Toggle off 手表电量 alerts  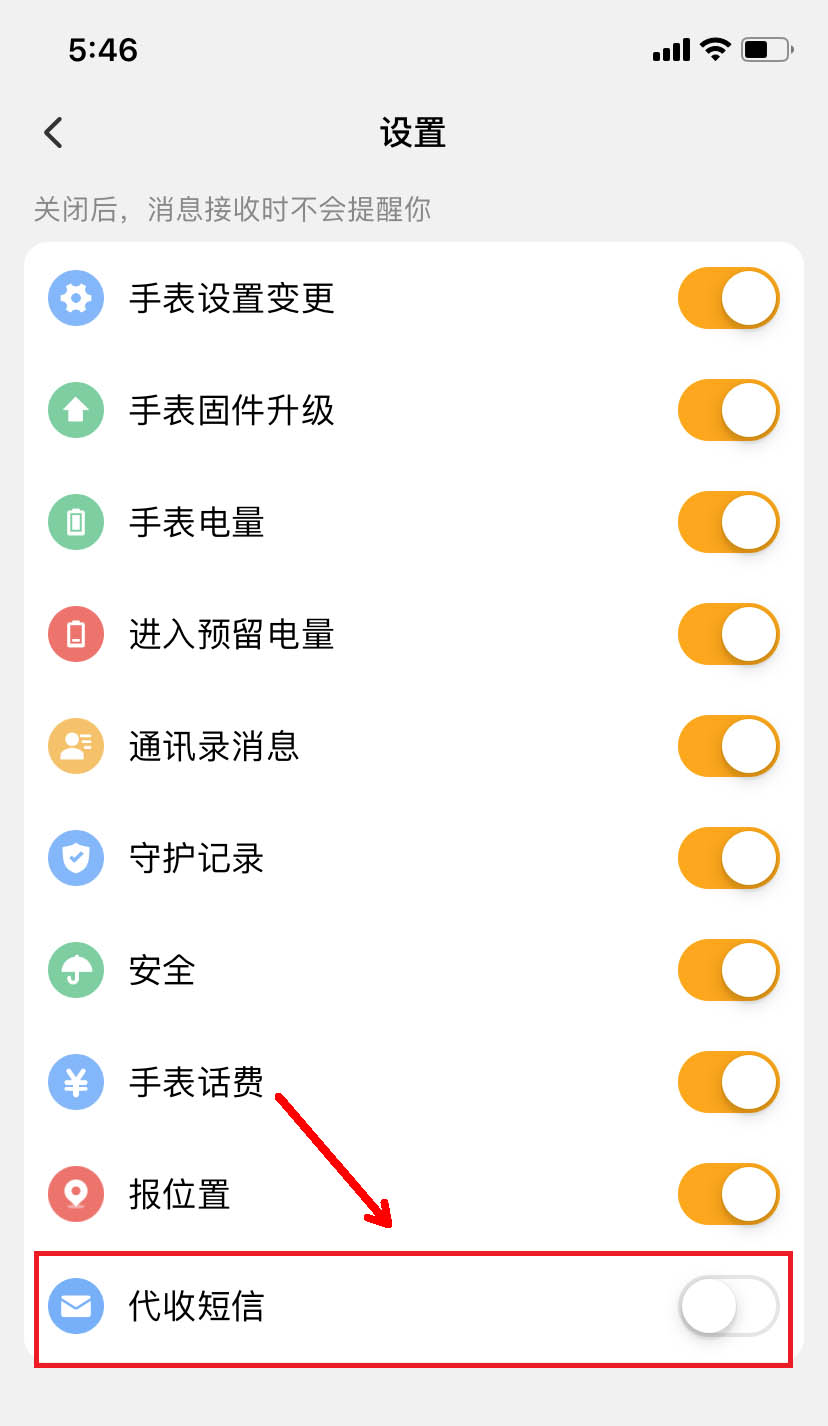pos(728,522)
